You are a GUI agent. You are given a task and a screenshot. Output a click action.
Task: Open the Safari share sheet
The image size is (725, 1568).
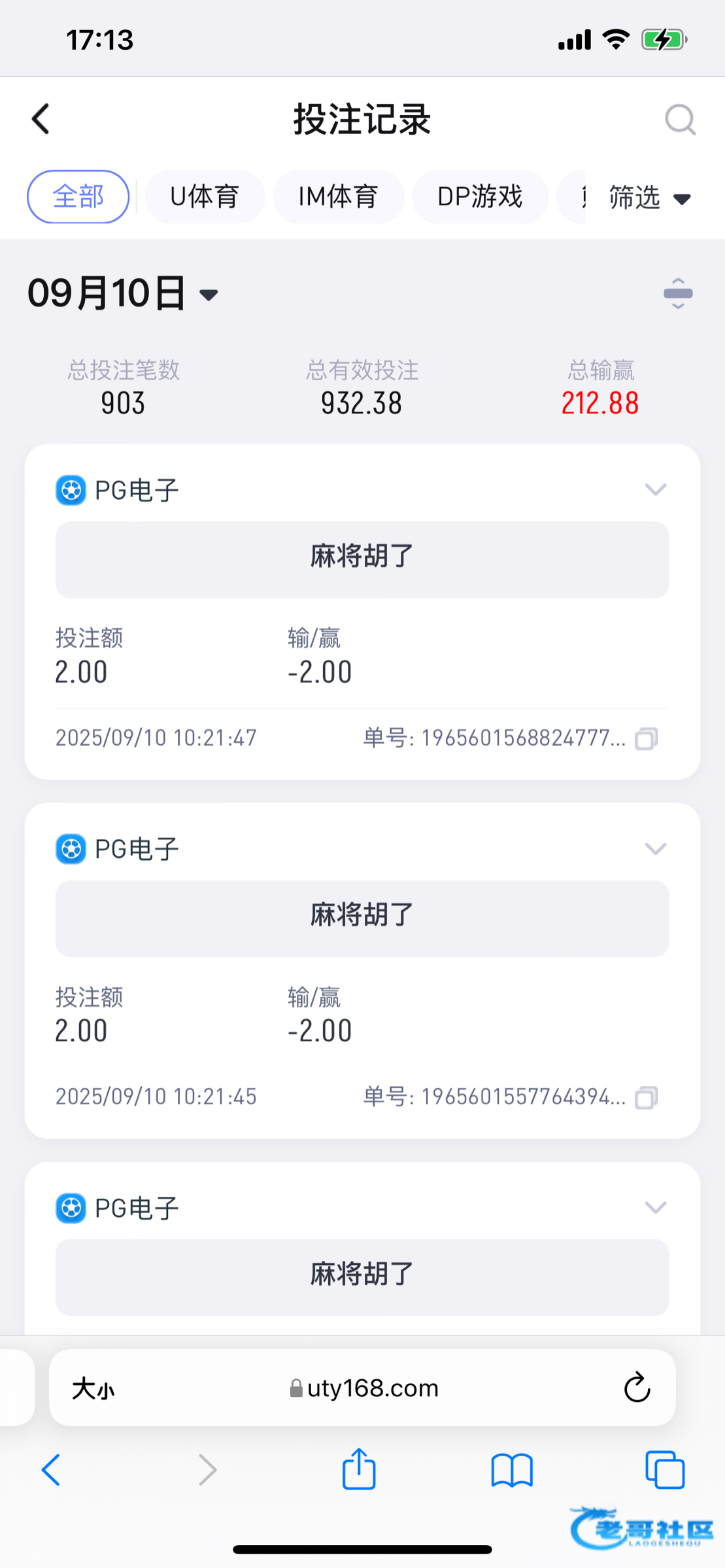click(359, 1470)
